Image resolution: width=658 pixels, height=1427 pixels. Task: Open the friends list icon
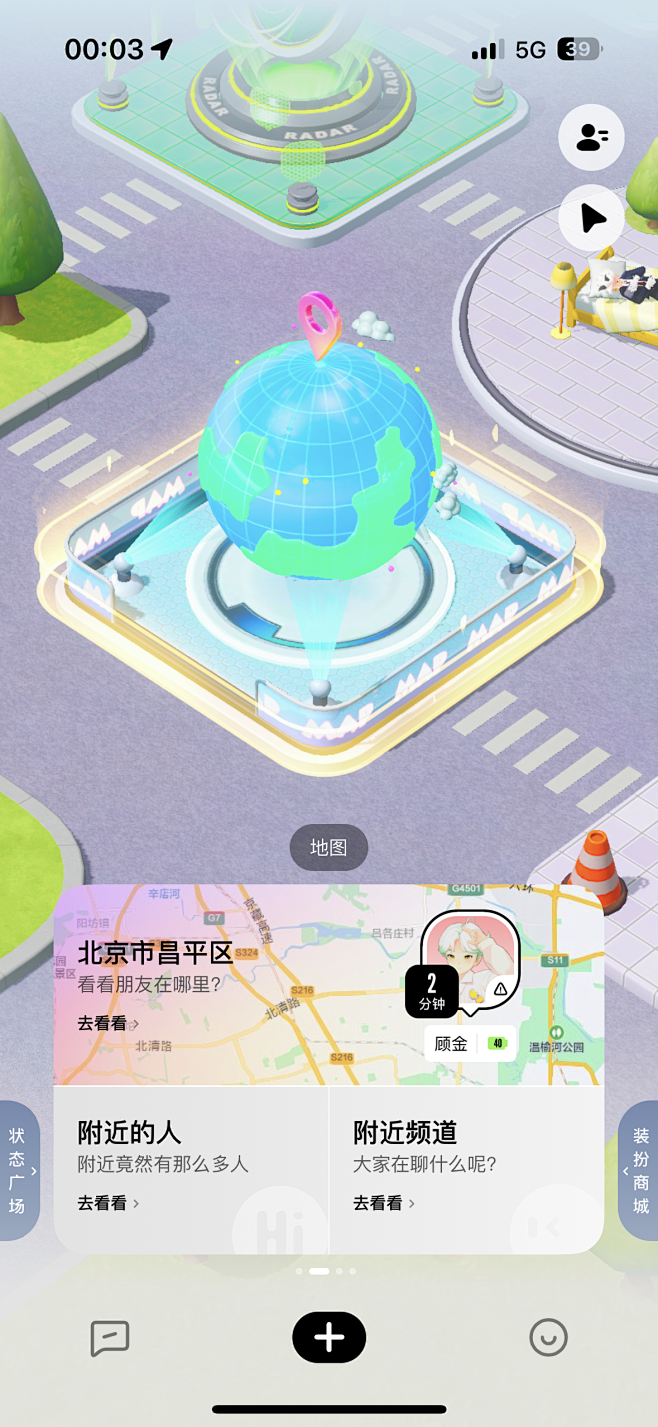point(591,138)
